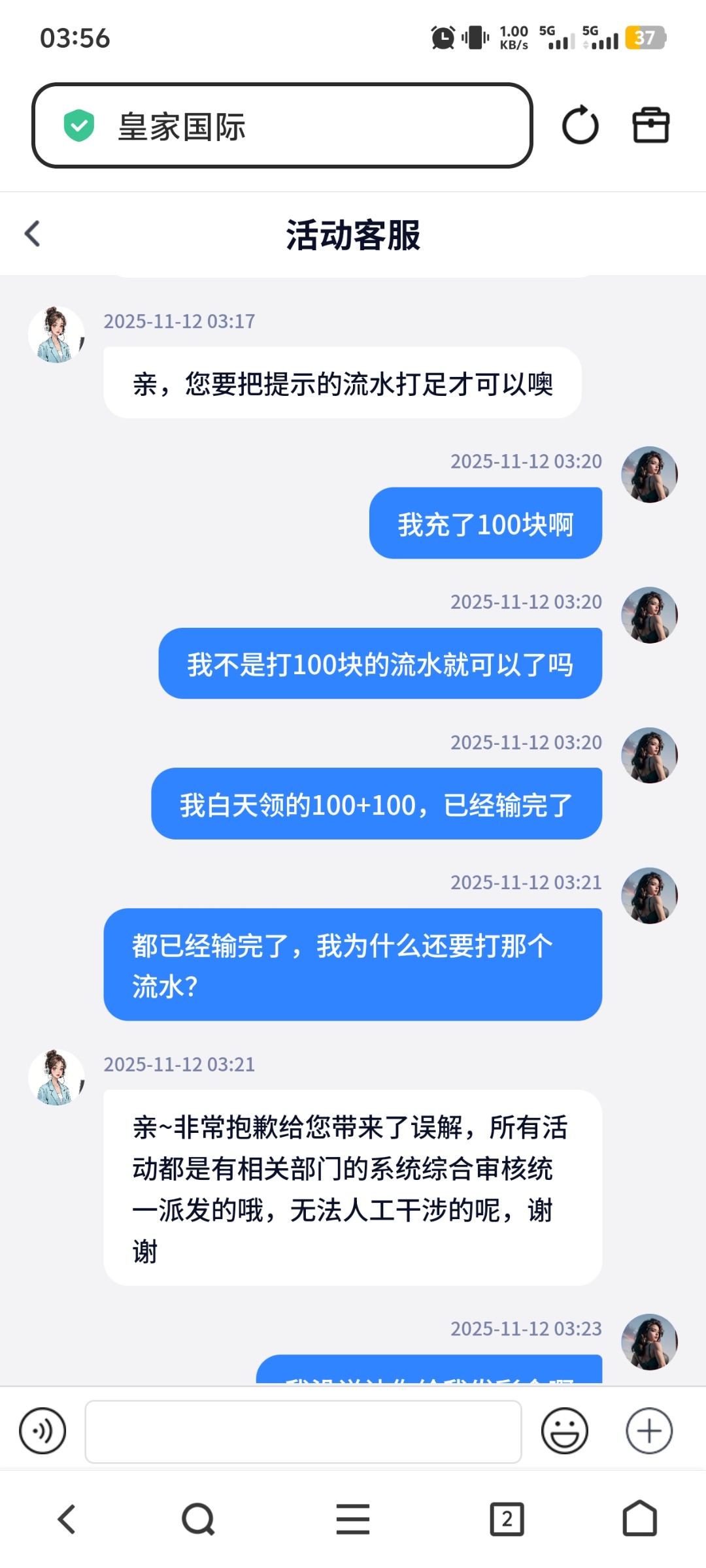Open the browser toolbox icon
The image size is (706, 1568).
[650, 125]
